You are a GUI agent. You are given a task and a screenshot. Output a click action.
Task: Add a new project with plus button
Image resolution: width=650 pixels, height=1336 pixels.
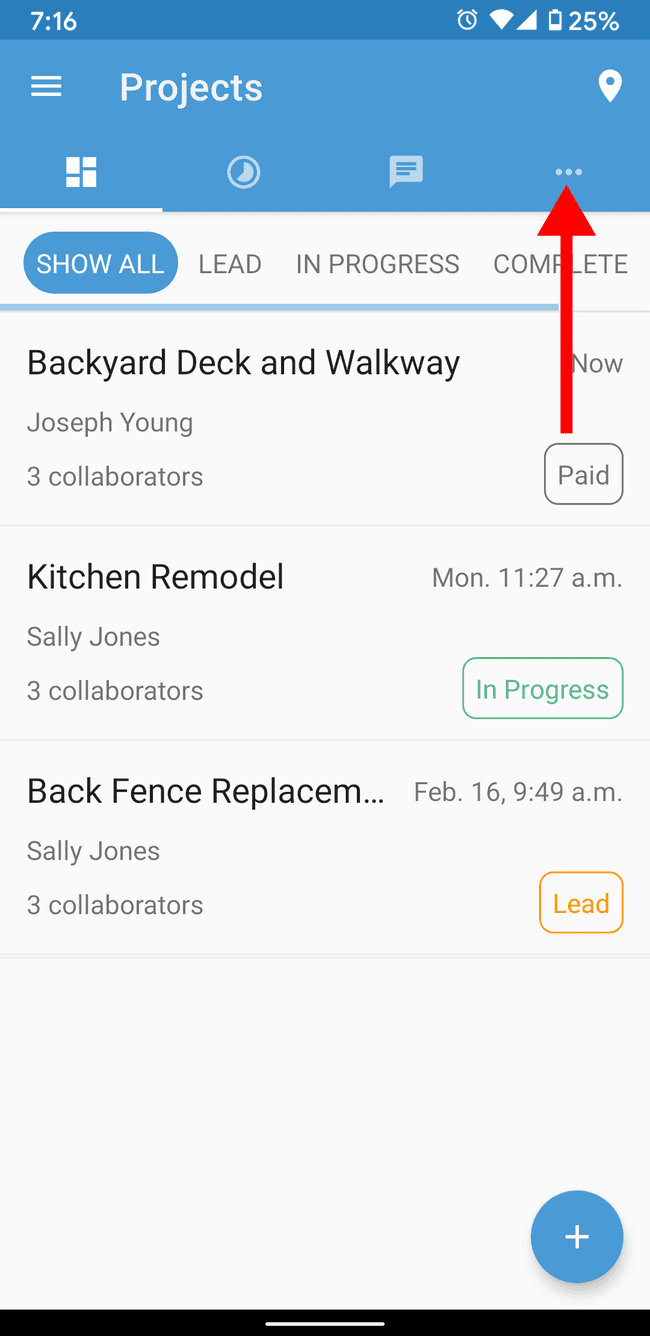[577, 1237]
